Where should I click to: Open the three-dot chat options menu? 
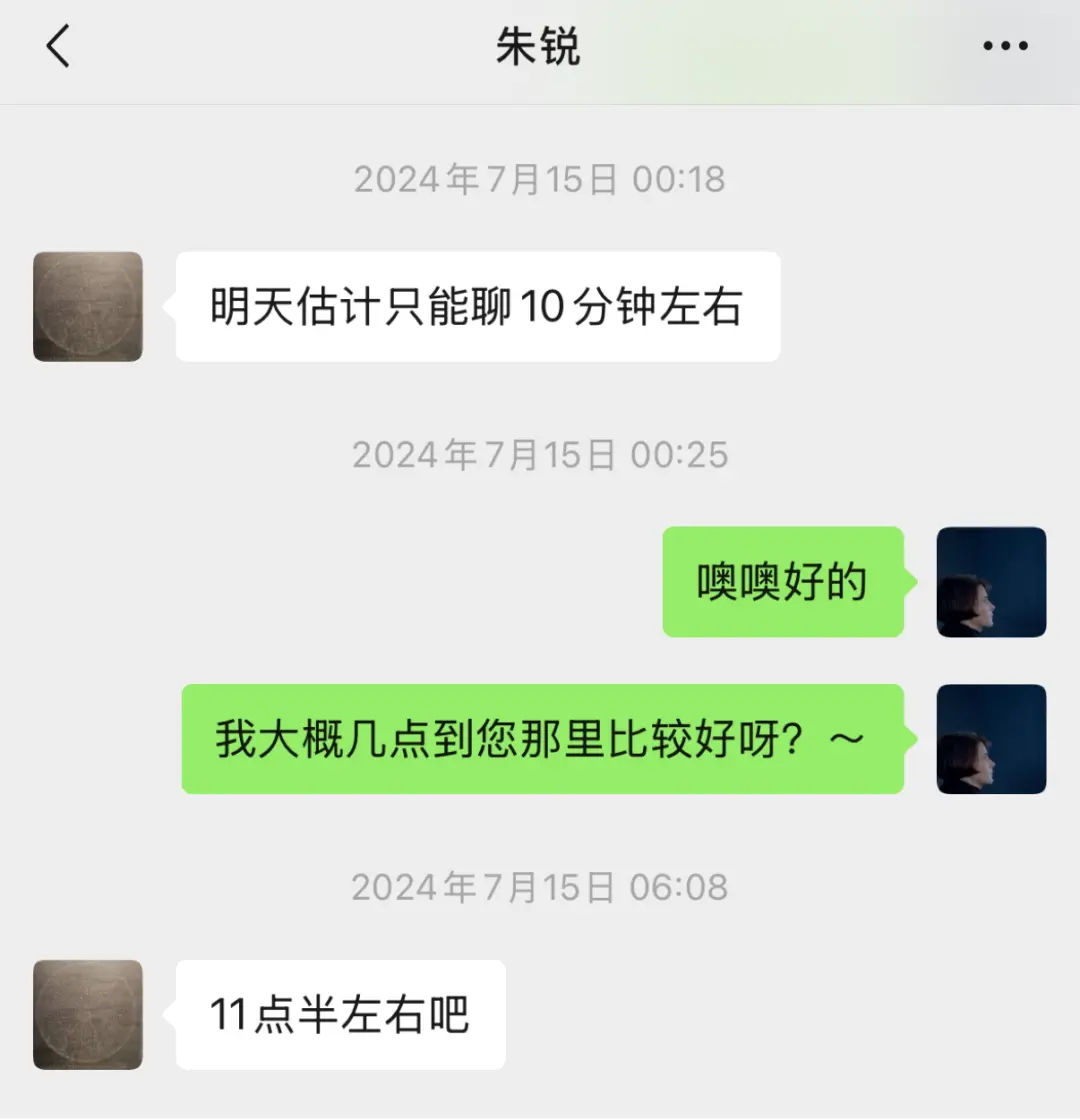pos(1005,47)
